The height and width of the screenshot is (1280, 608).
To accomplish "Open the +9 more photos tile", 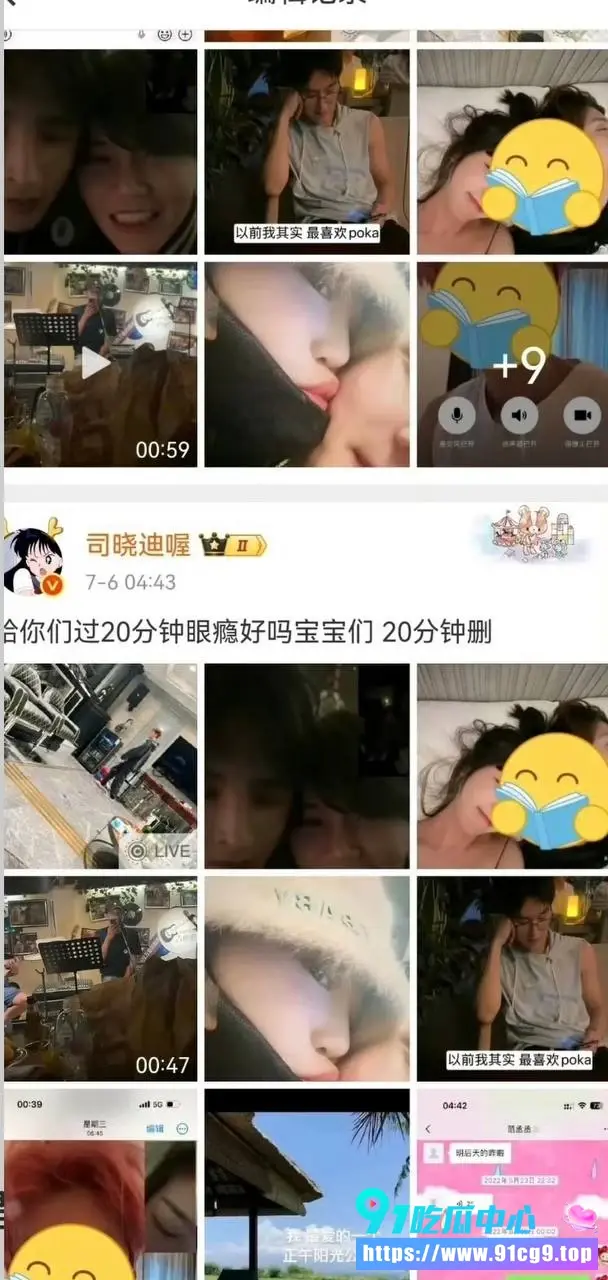I will click(514, 365).
